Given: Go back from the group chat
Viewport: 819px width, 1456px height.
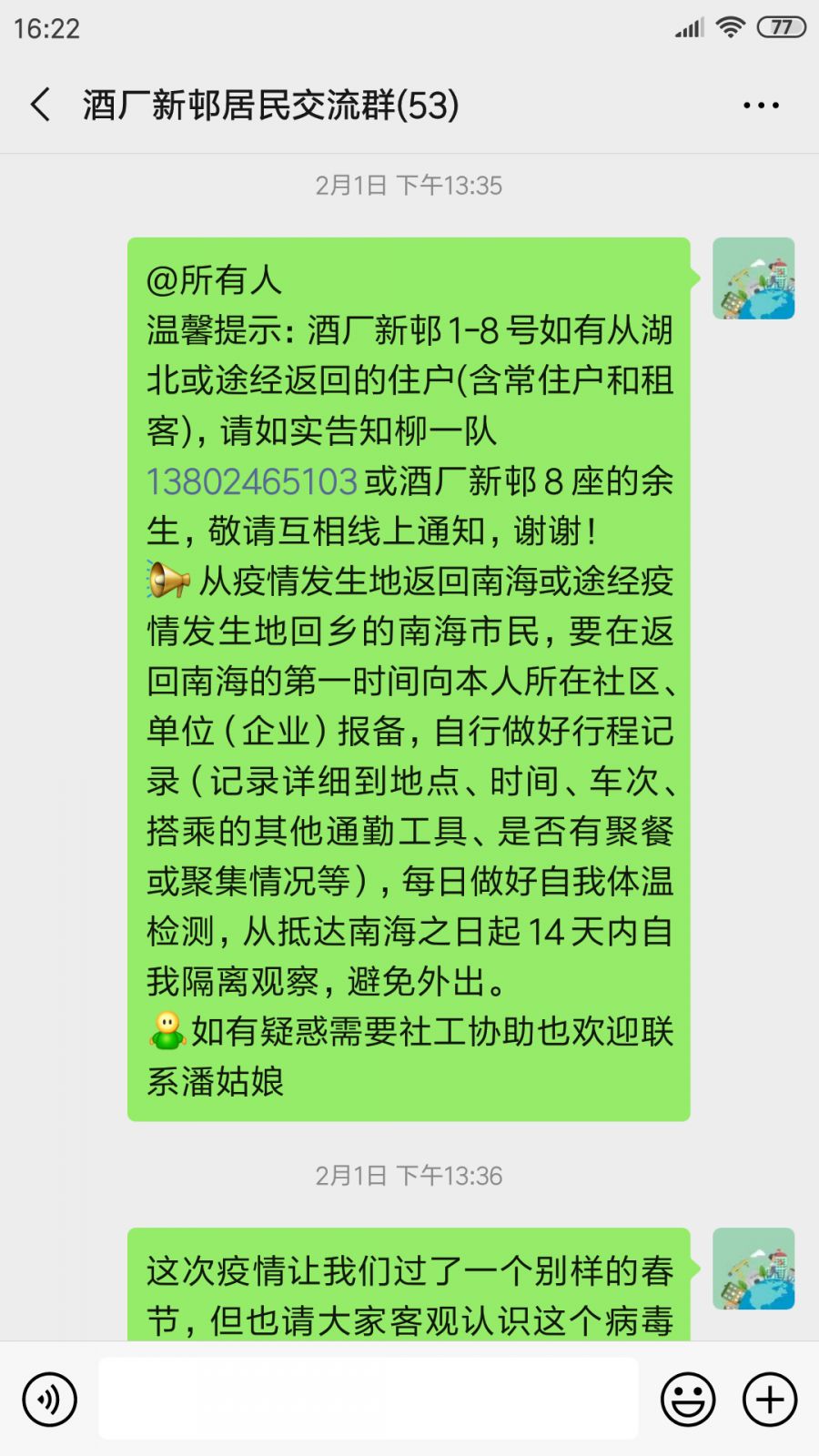Looking at the screenshot, I should click(x=40, y=105).
